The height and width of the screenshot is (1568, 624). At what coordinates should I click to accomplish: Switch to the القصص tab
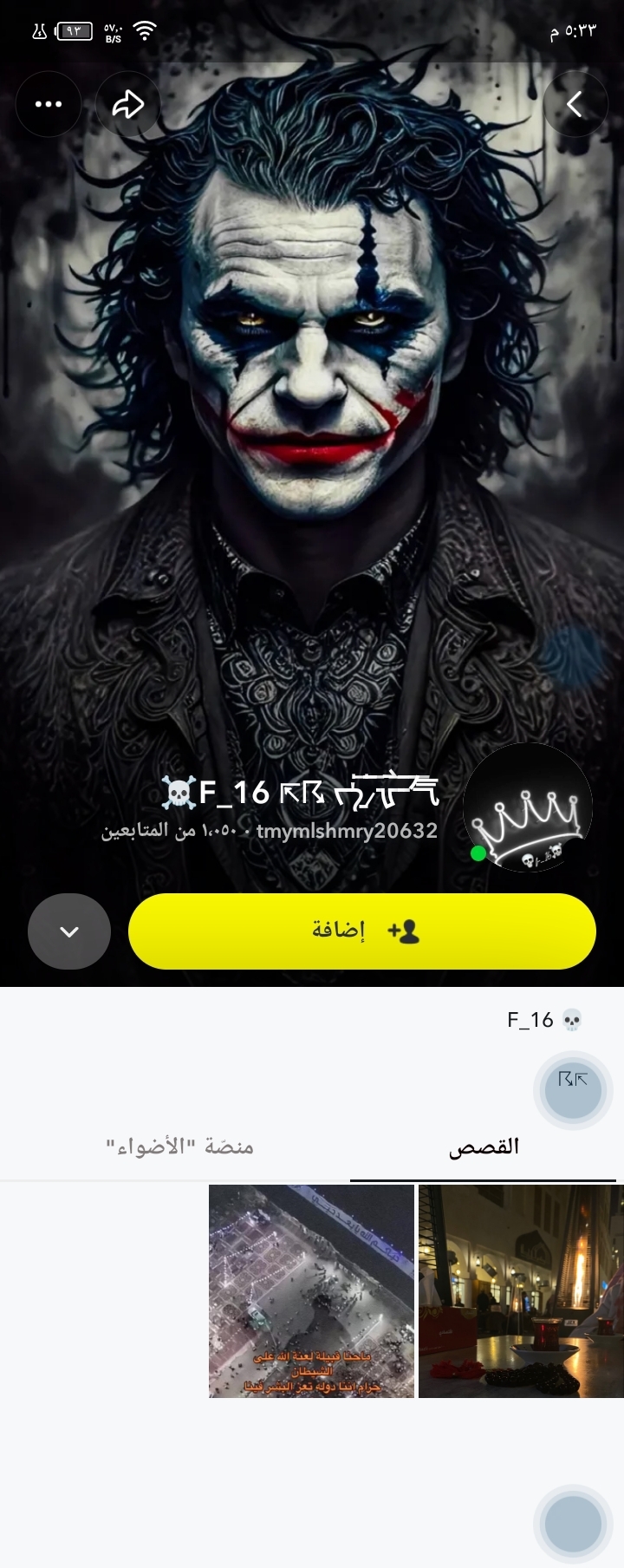[x=483, y=1147]
